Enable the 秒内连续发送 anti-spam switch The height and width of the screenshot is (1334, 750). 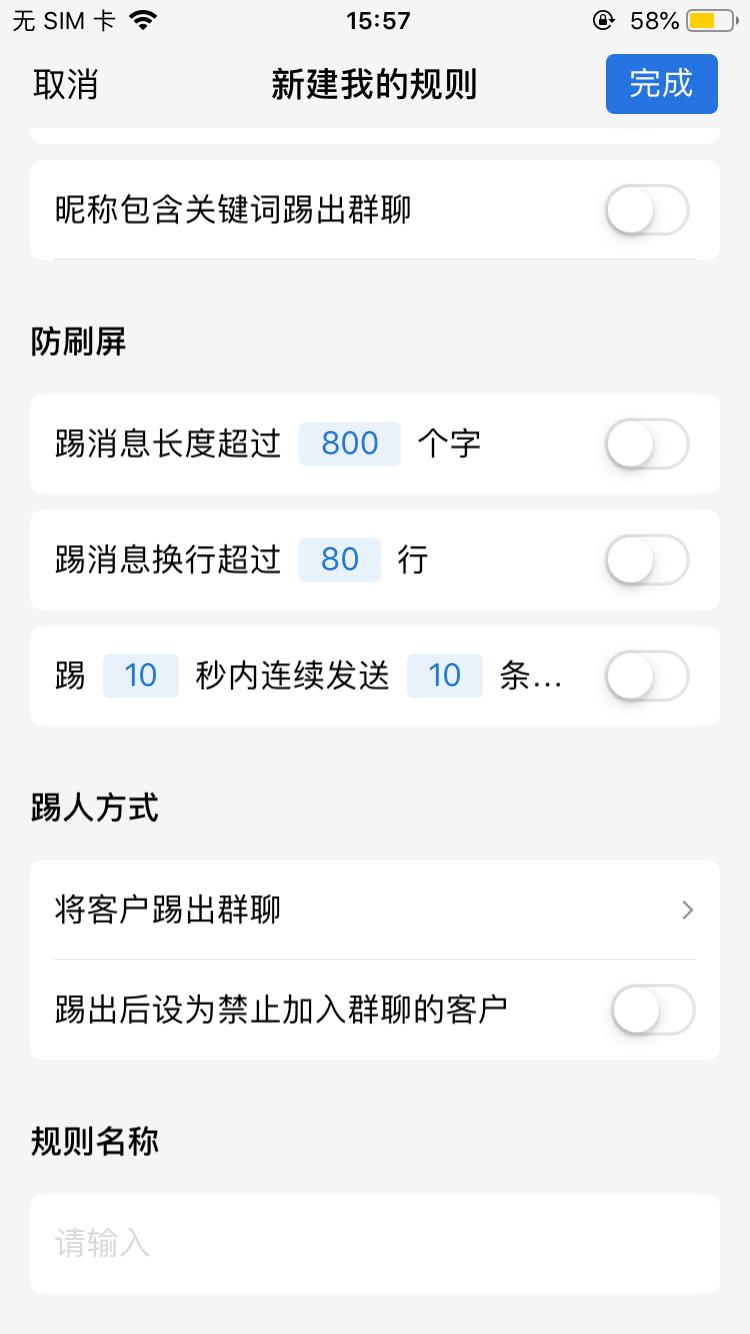click(647, 676)
